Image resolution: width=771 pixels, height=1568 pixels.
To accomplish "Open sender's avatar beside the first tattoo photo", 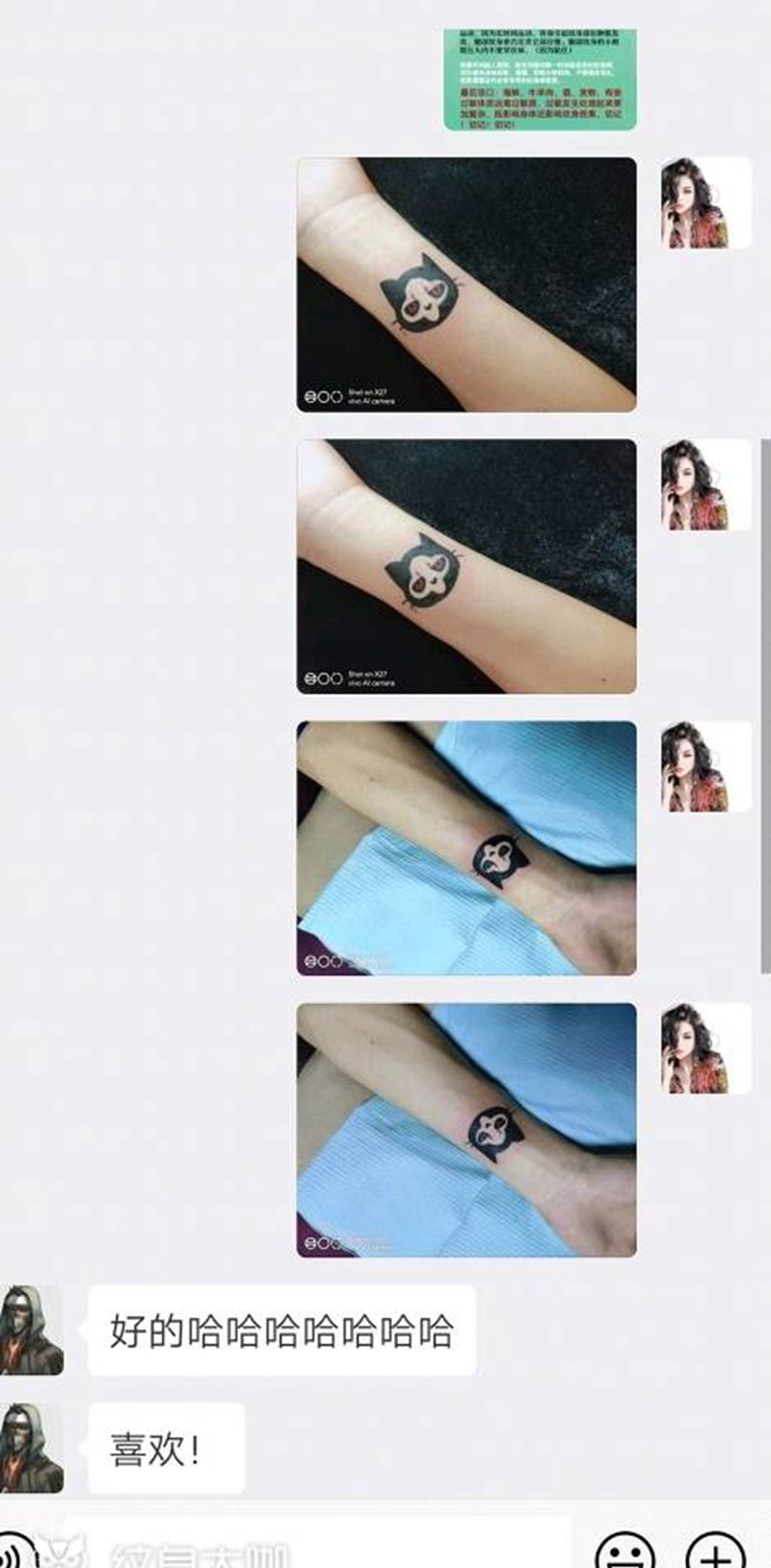I will [705, 203].
